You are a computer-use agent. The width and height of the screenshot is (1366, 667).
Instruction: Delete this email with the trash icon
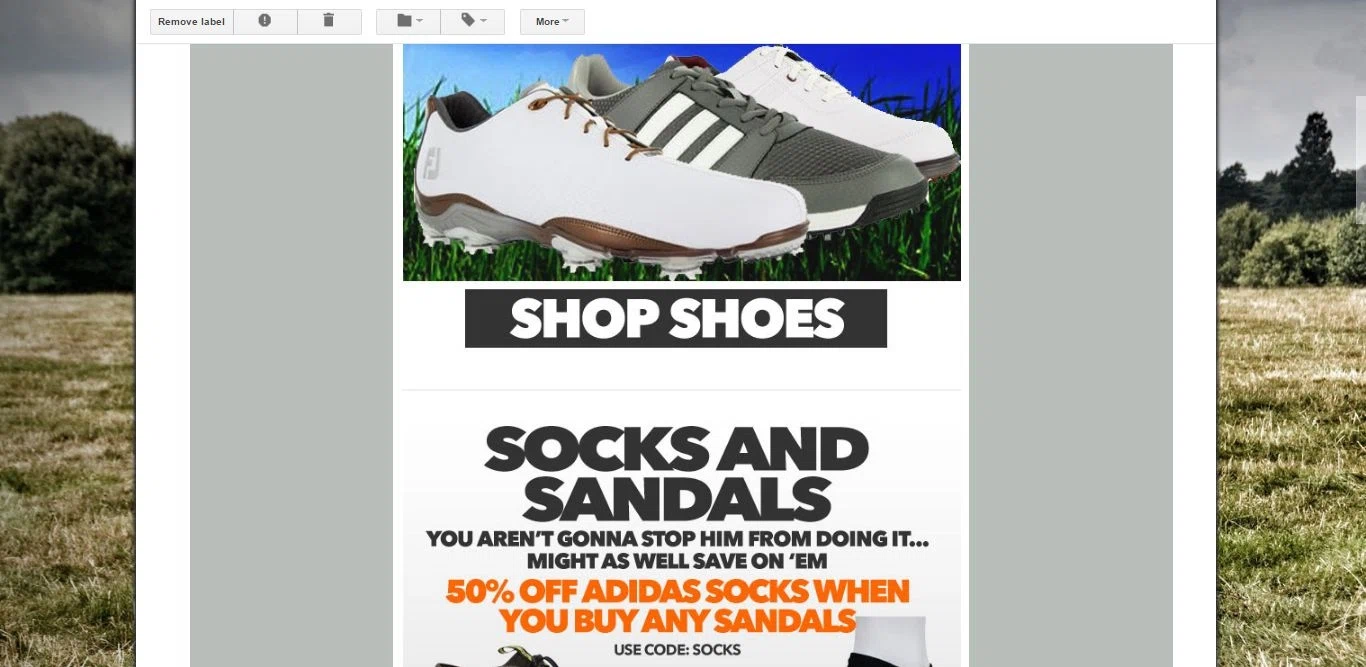pos(329,22)
